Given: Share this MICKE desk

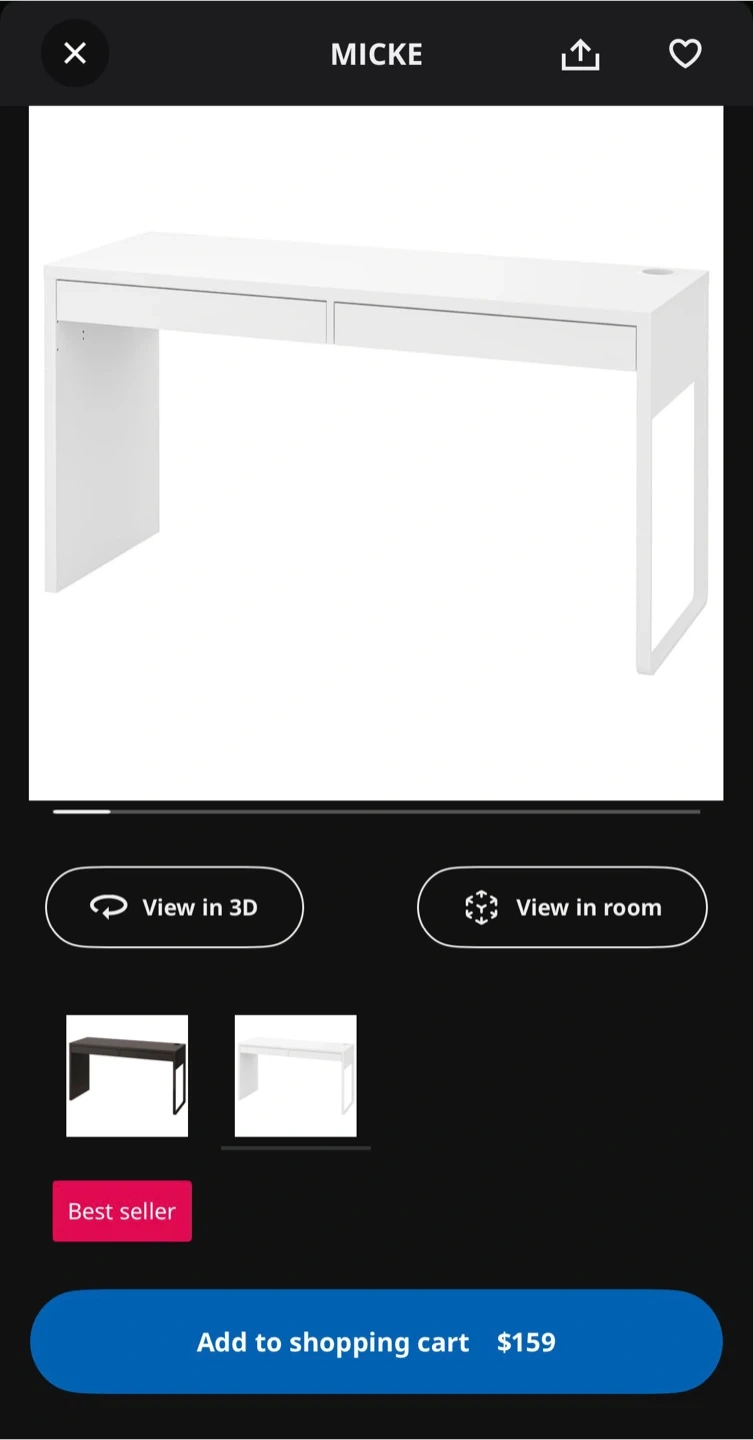Looking at the screenshot, I should pyautogui.click(x=580, y=54).
